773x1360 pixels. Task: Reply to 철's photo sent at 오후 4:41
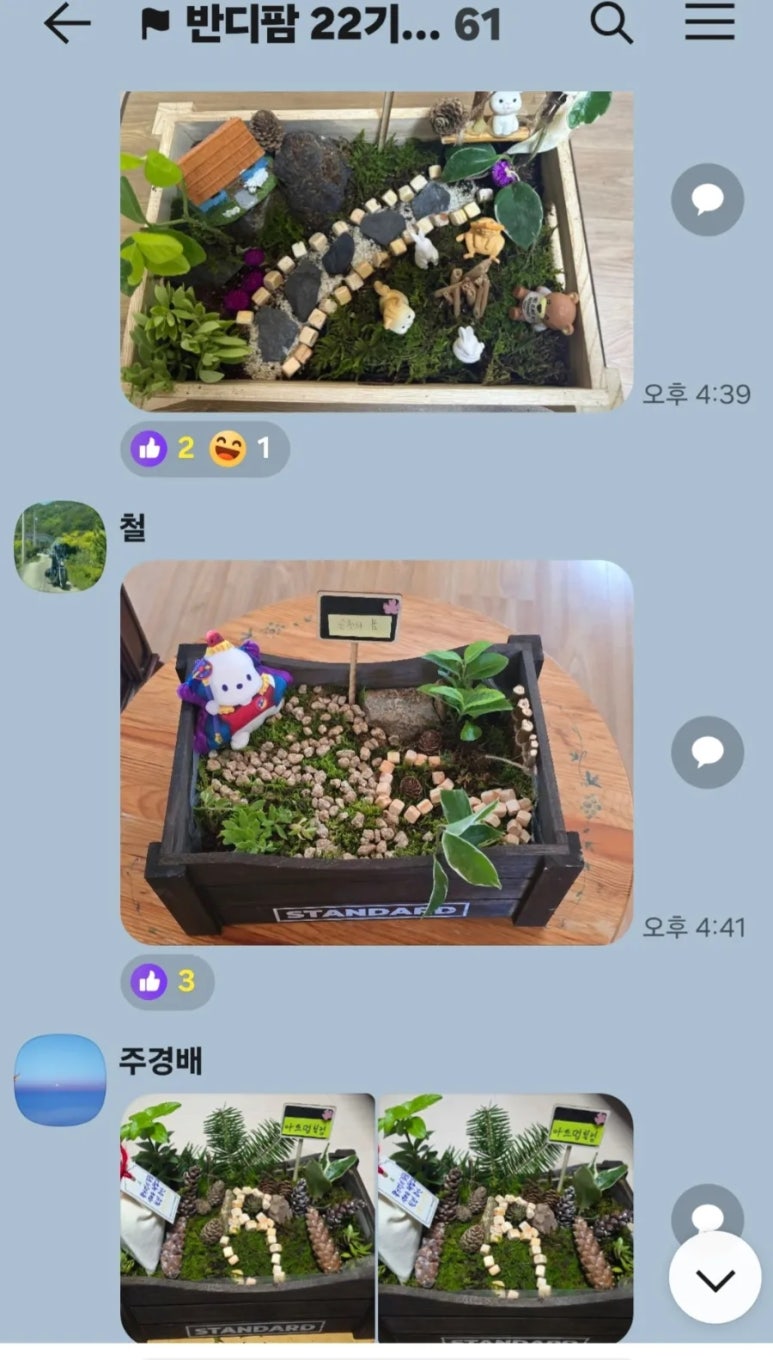707,752
